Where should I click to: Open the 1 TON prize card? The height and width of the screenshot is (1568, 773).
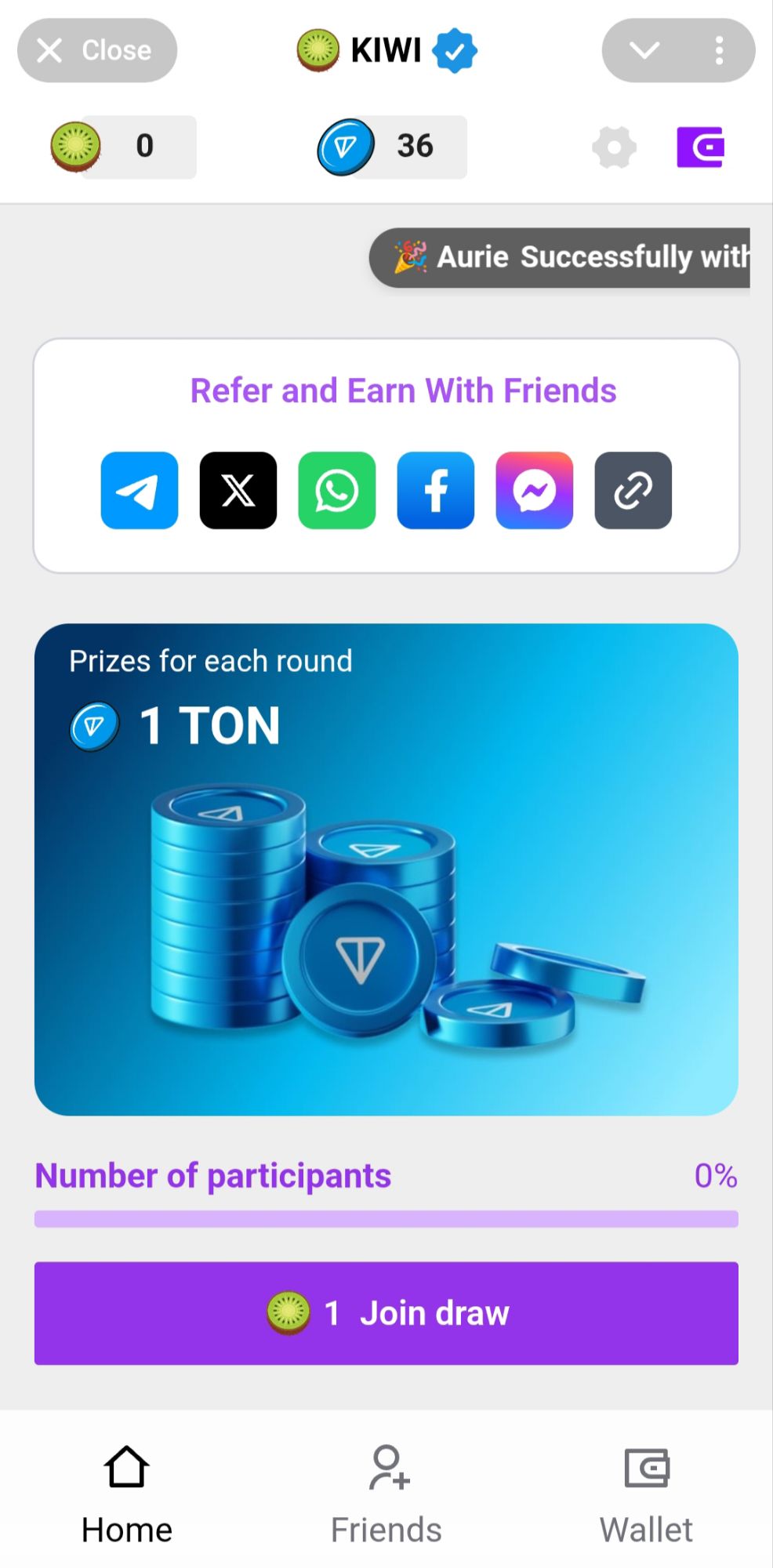(x=386, y=869)
